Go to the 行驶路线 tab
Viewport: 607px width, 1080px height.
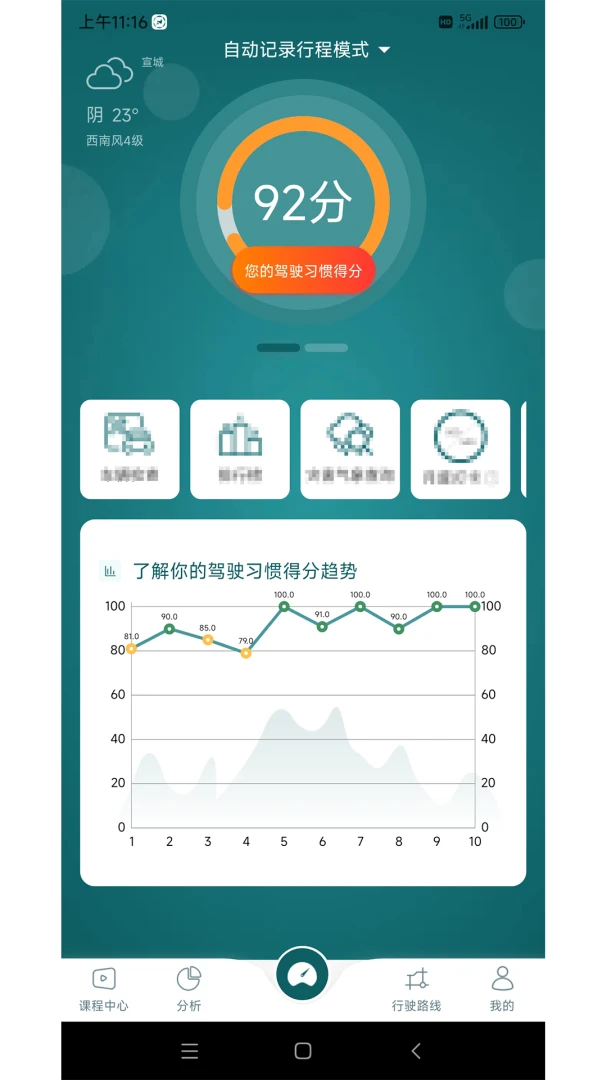point(416,989)
